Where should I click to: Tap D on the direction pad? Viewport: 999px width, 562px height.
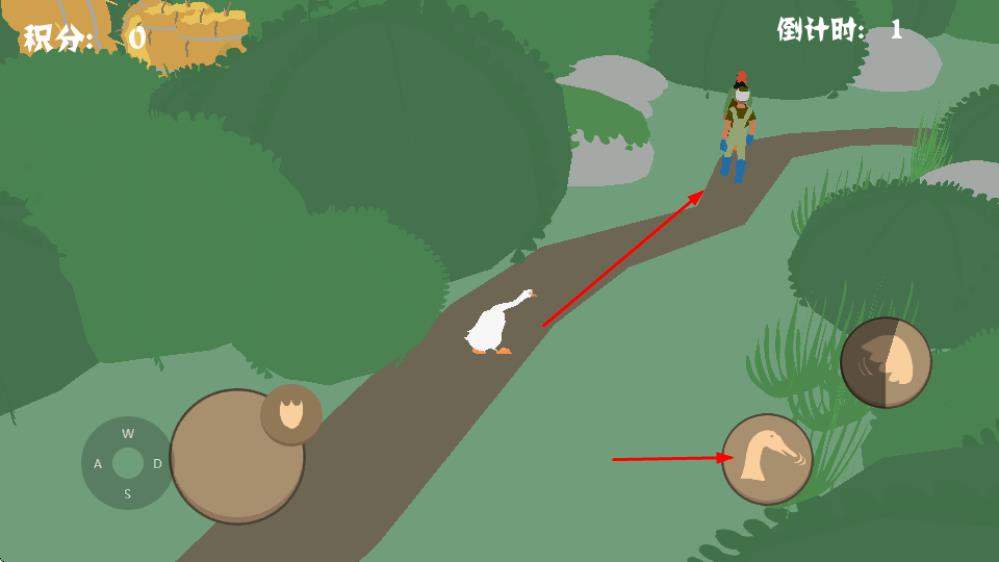click(158, 464)
